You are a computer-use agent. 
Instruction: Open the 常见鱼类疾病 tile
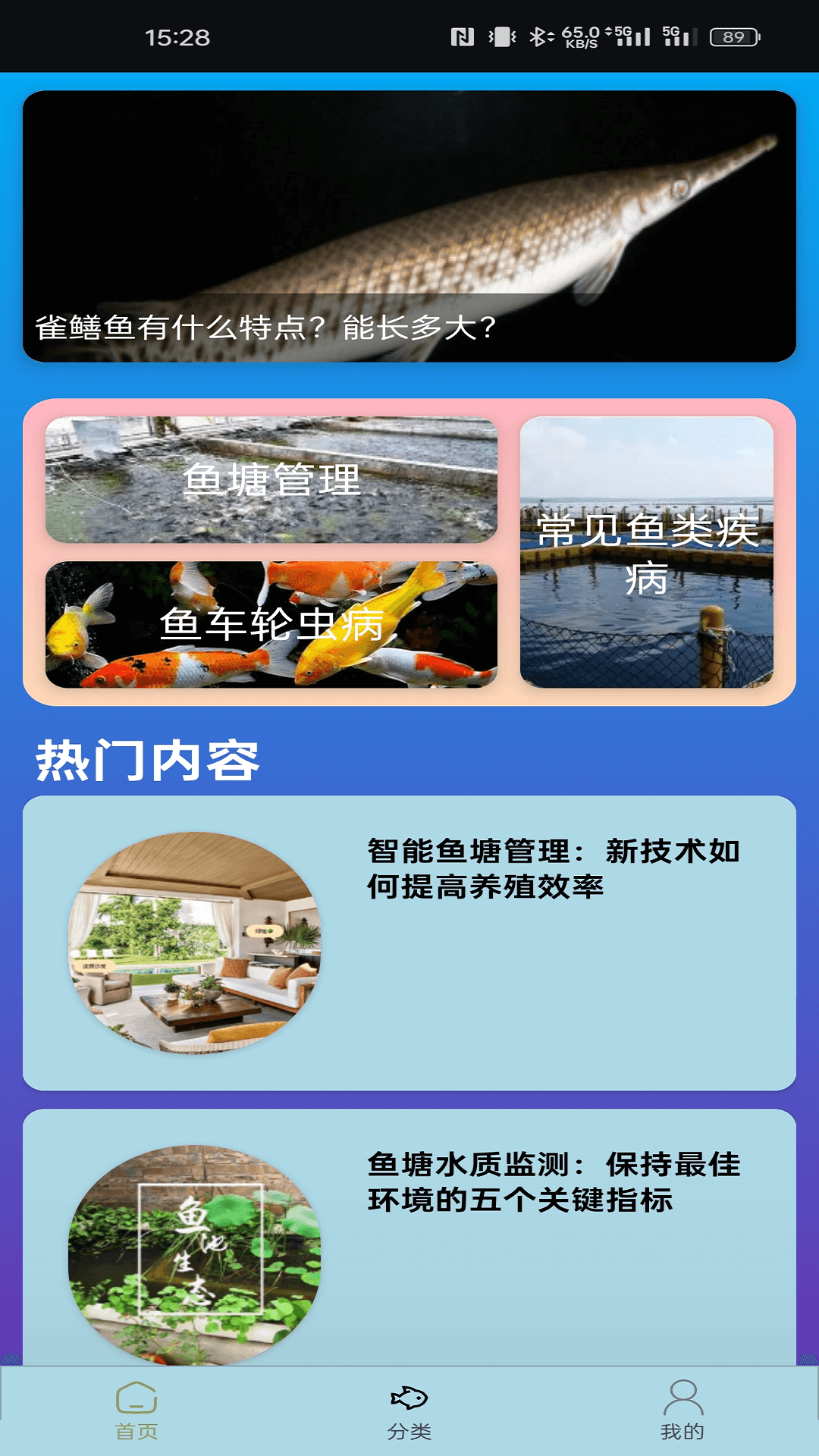(x=647, y=552)
